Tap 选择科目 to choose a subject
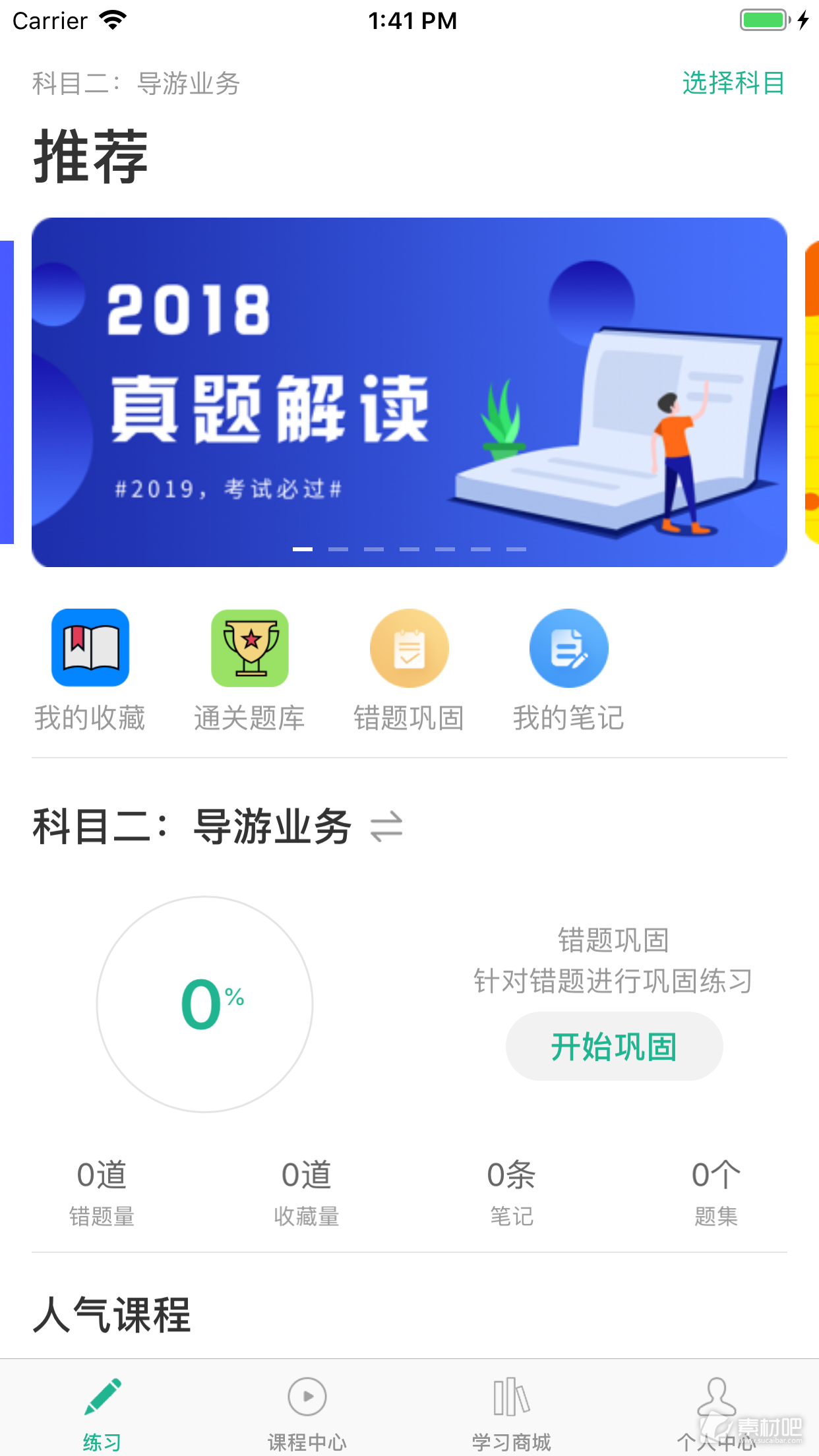 point(733,83)
